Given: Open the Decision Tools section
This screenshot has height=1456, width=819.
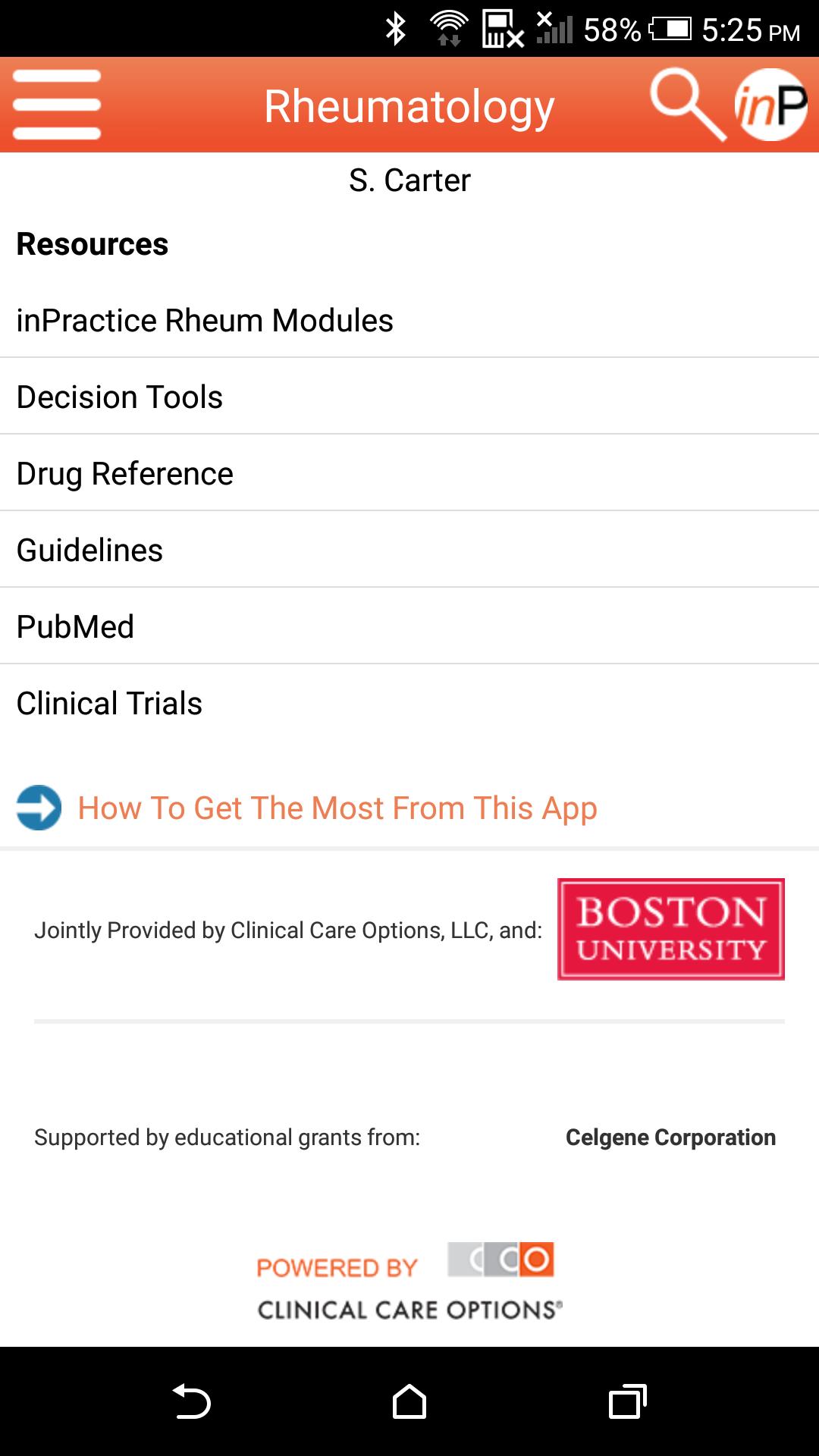Looking at the screenshot, I should point(119,397).
